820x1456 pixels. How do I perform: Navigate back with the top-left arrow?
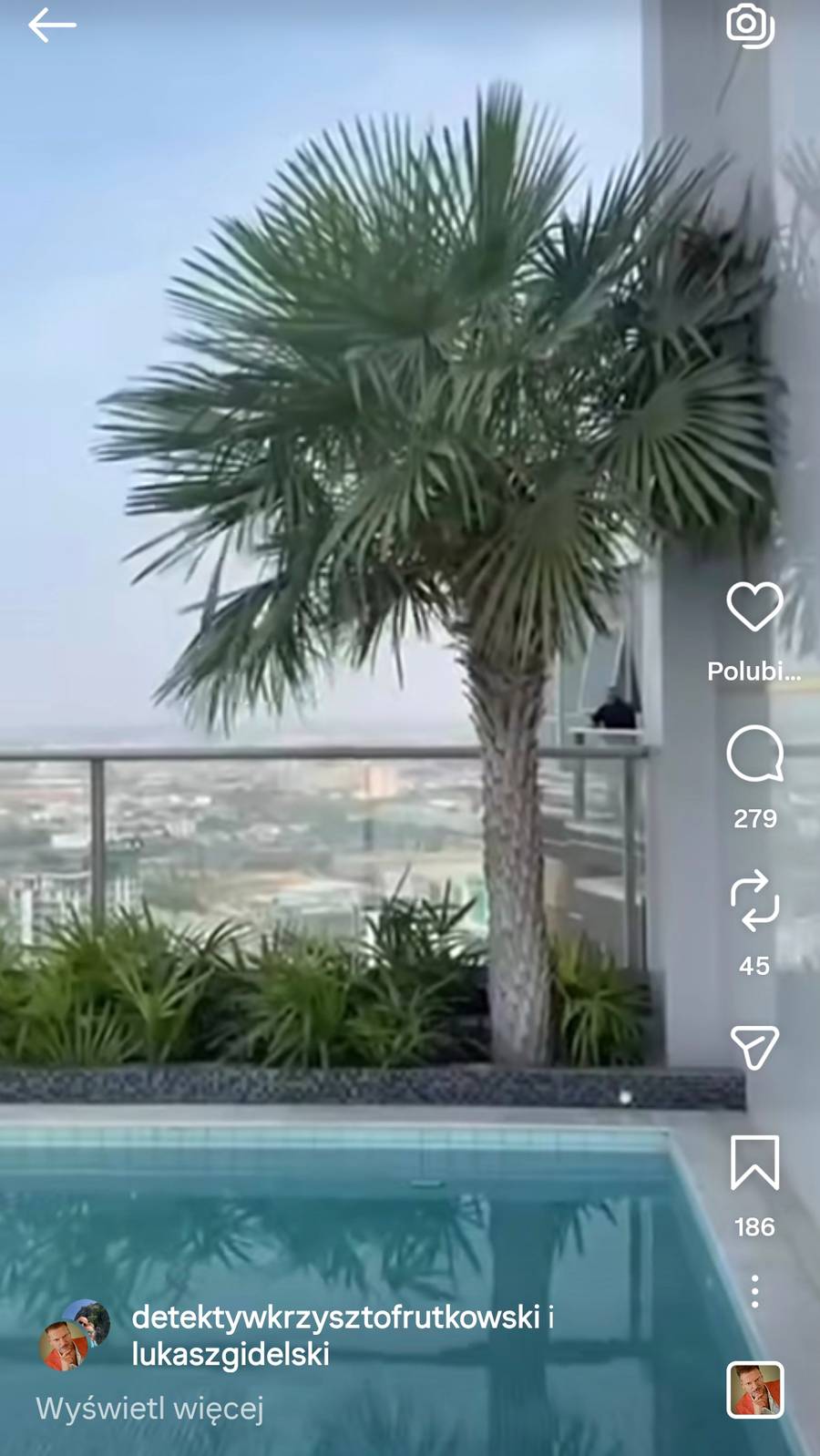pos(50,26)
